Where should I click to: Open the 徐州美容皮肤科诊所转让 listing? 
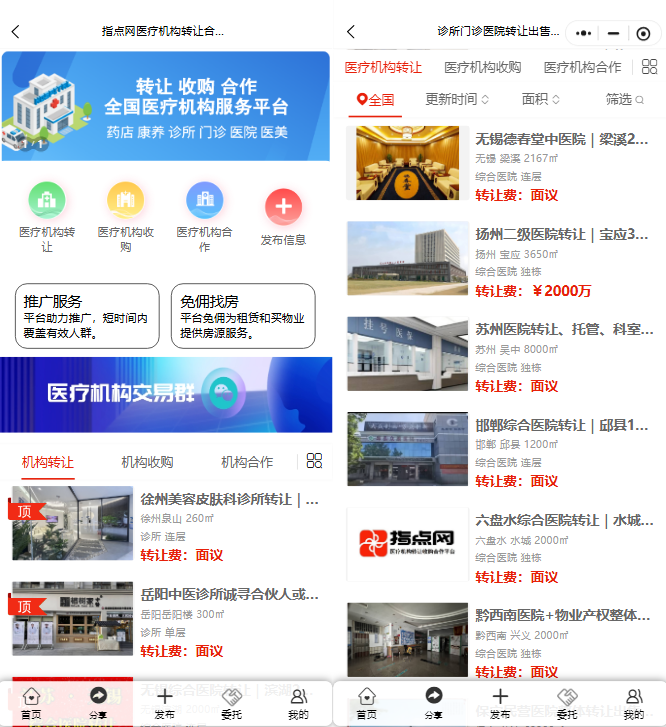(229, 499)
